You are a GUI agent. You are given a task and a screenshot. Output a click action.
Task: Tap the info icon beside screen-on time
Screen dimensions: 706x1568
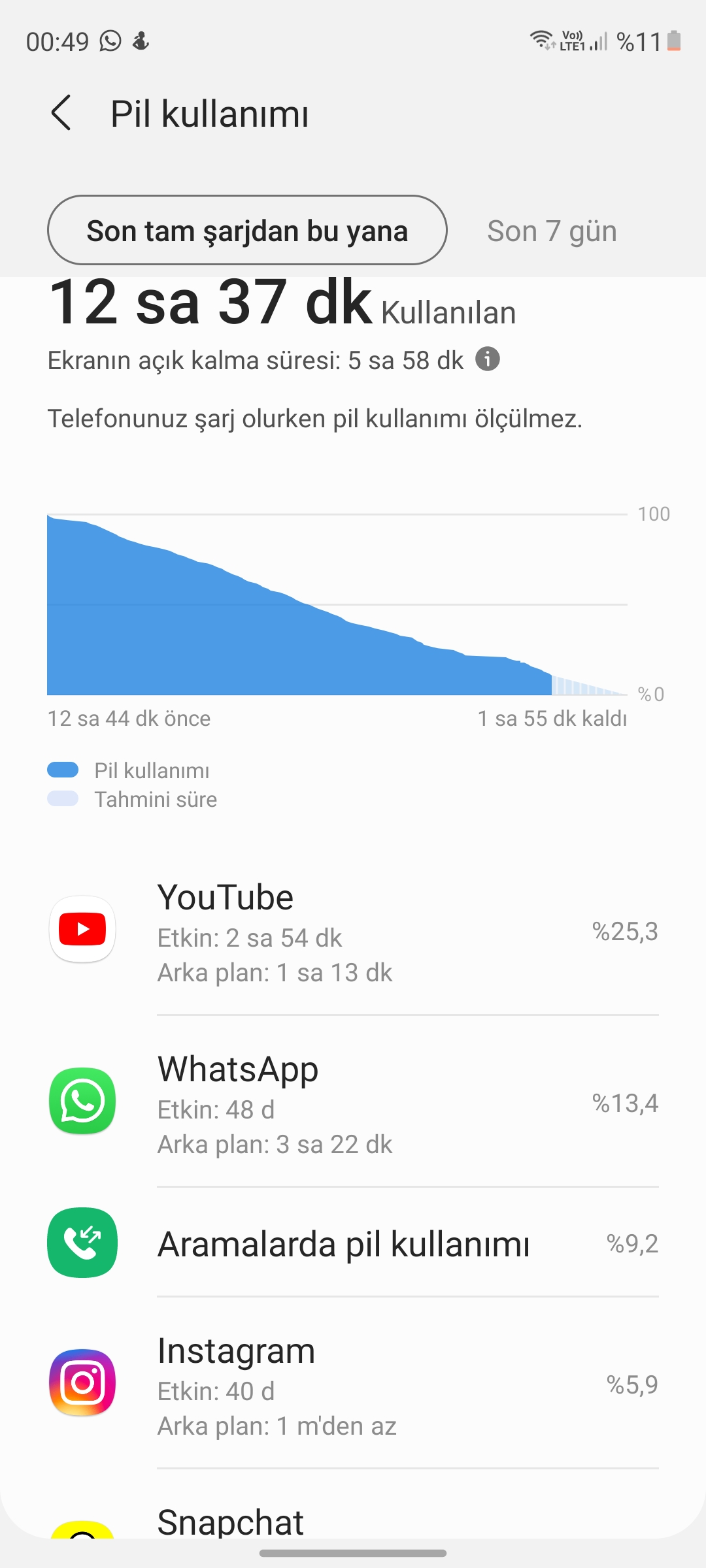pos(488,359)
